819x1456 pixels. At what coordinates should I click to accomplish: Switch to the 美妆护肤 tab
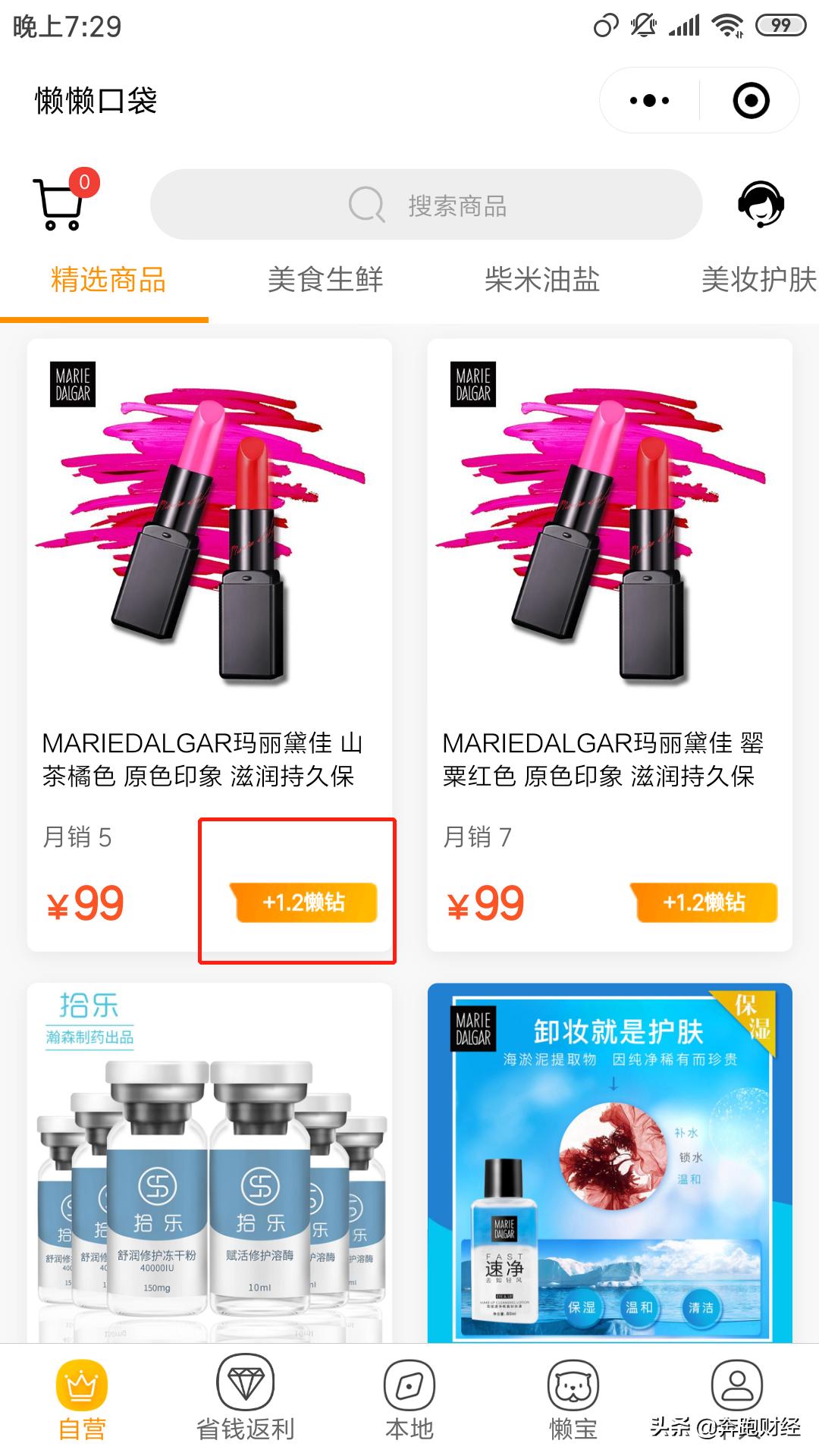[758, 280]
